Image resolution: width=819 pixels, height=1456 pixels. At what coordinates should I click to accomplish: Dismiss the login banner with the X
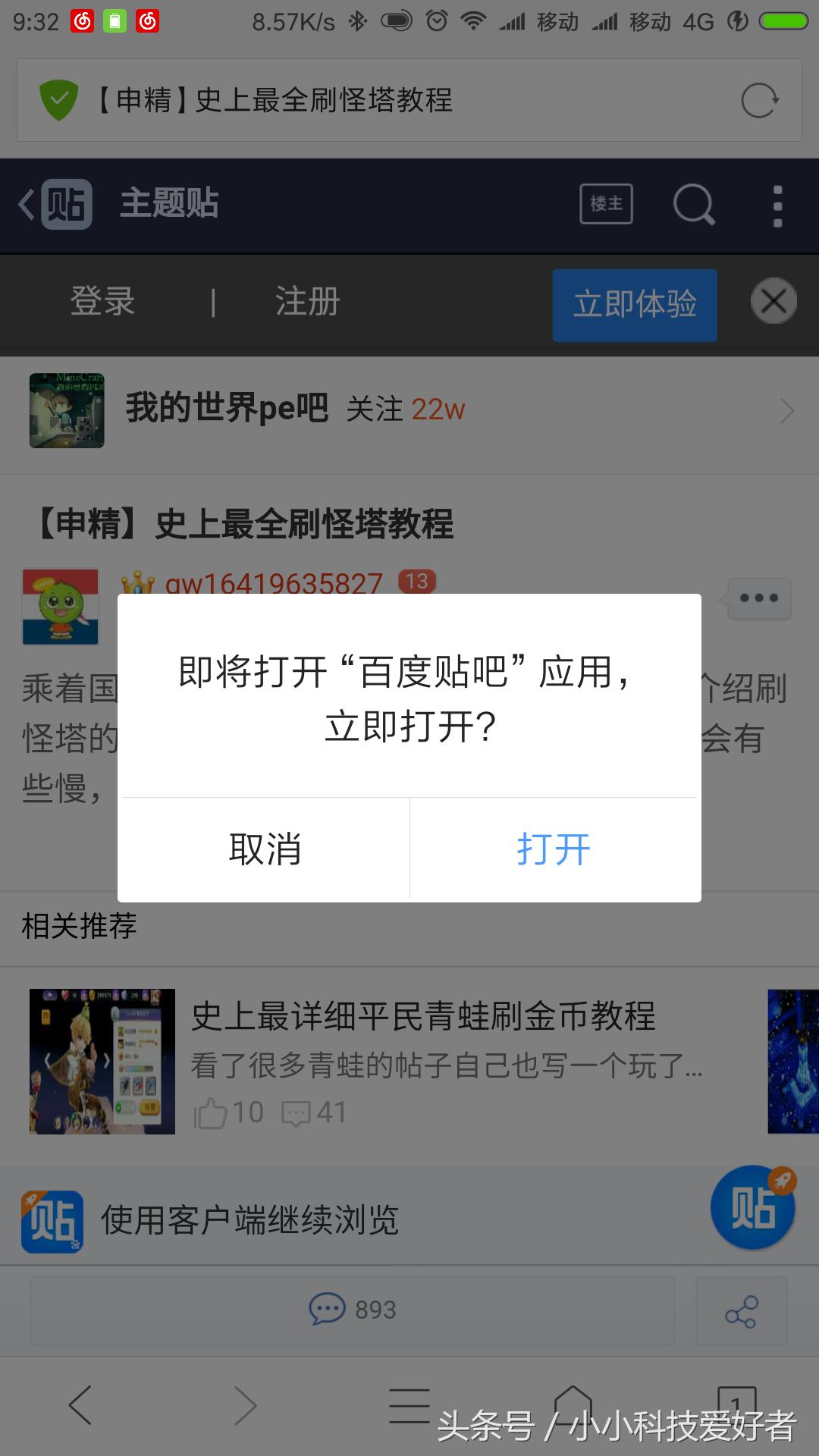point(773,302)
